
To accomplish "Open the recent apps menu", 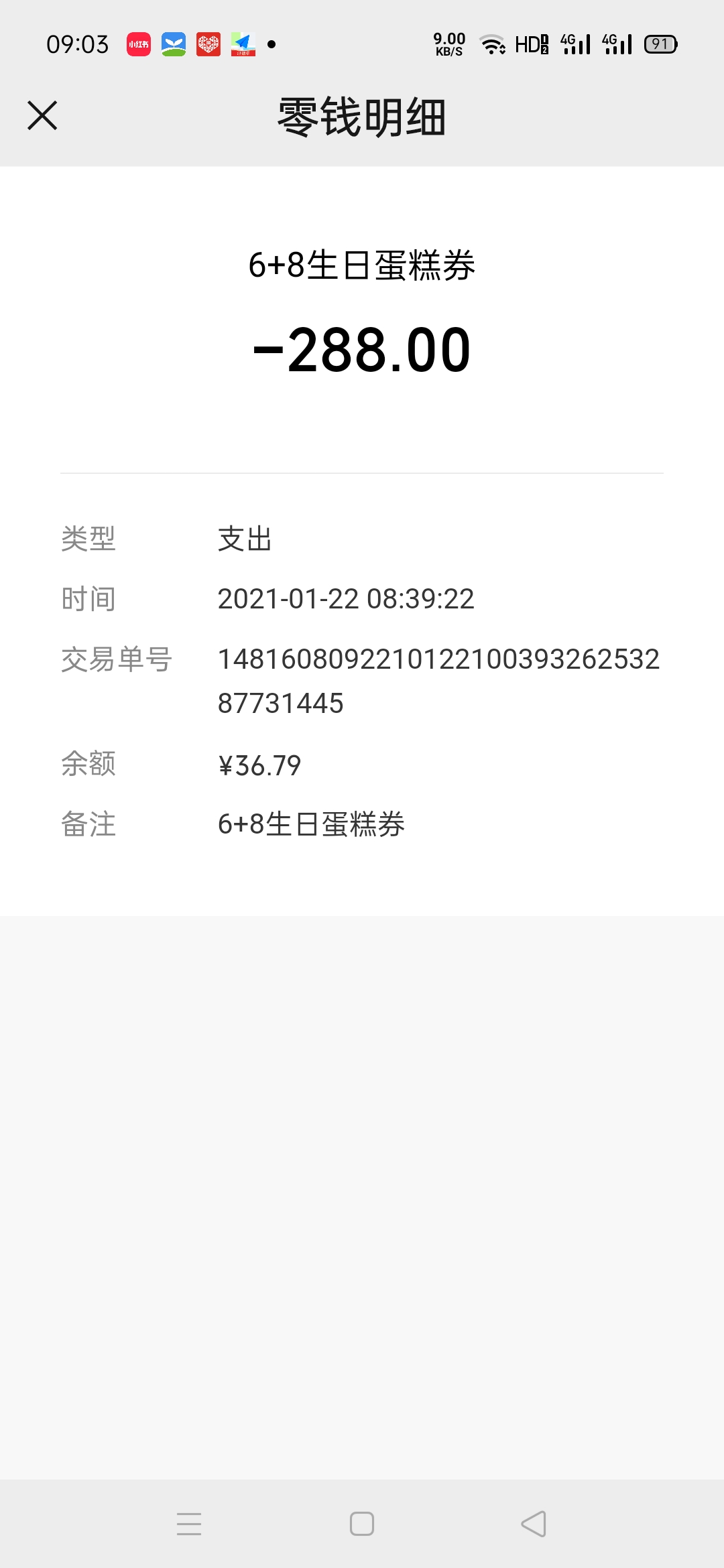I will tap(189, 1524).
